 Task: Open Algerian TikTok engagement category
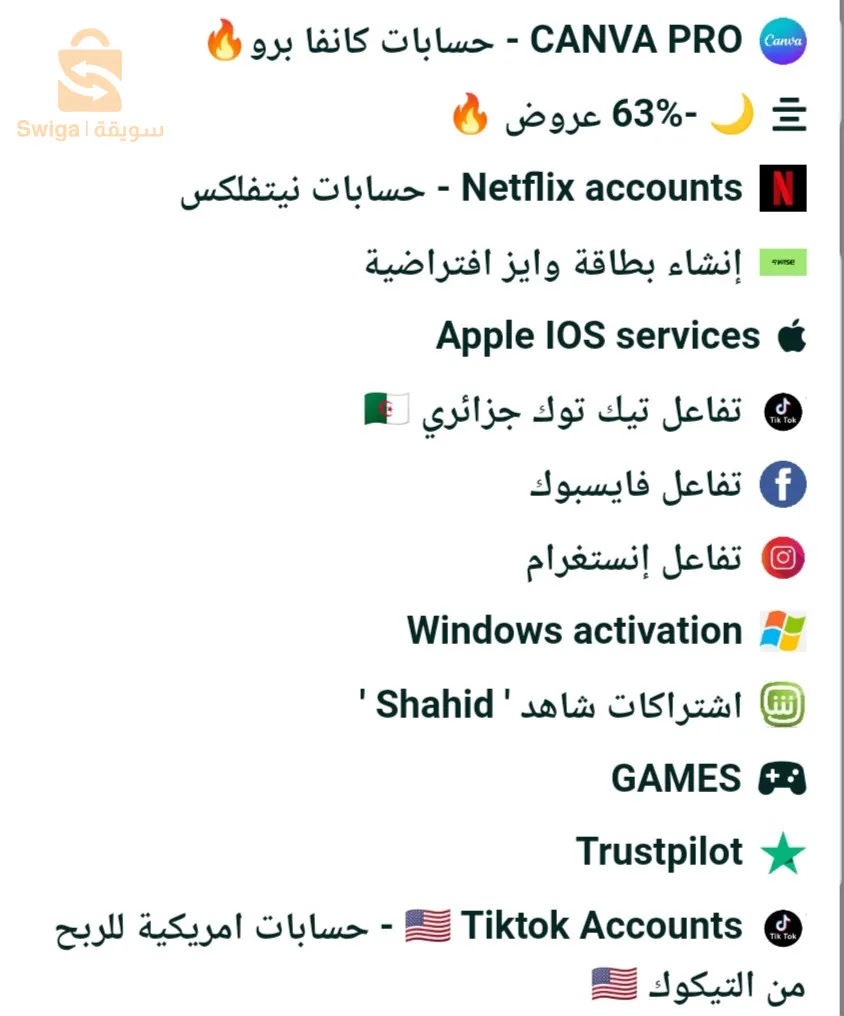(583, 410)
